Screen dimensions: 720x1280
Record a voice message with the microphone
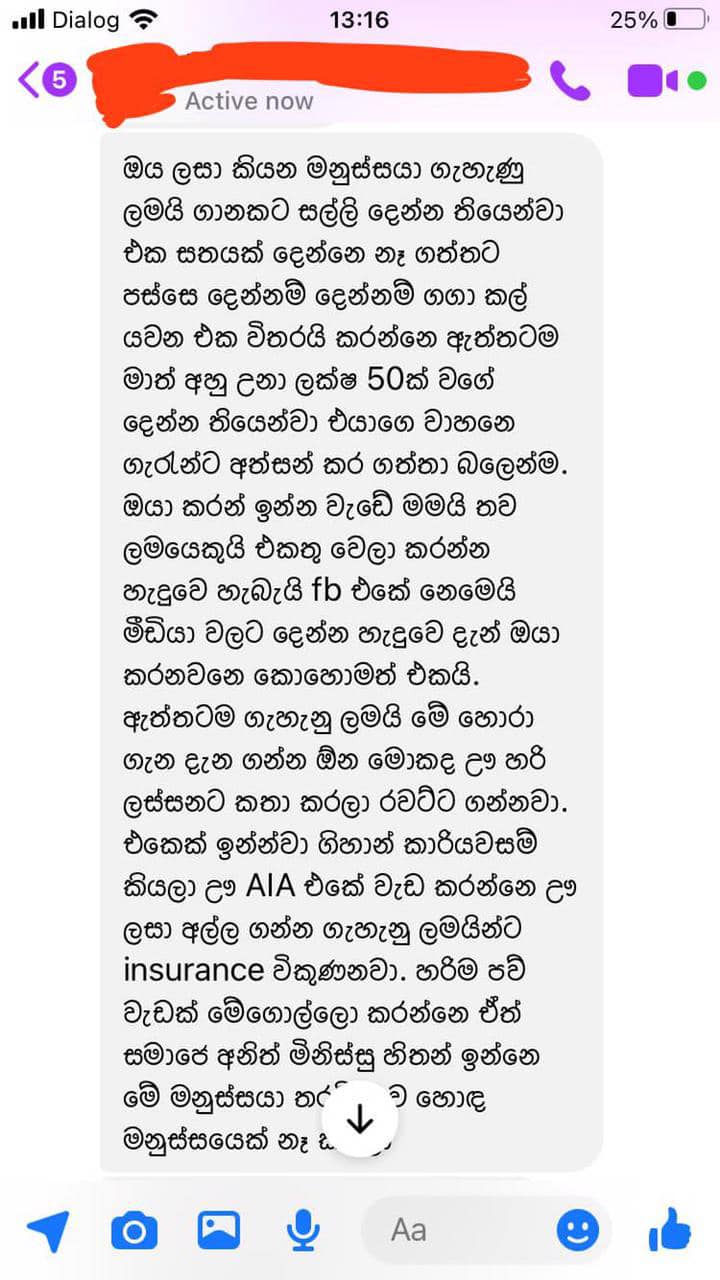coord(302,1230)
